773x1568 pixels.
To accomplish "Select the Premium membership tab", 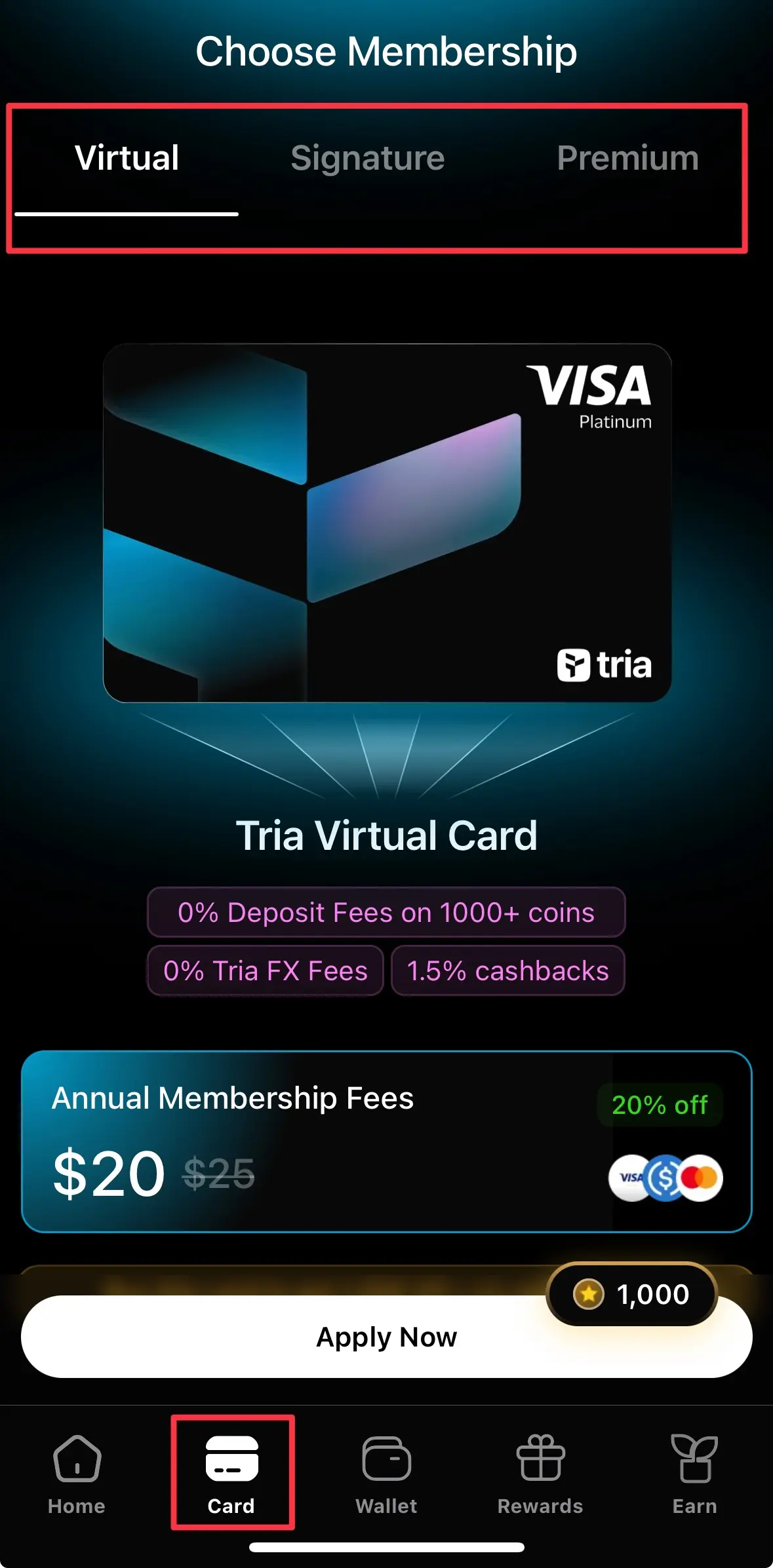I will (627, 159).
